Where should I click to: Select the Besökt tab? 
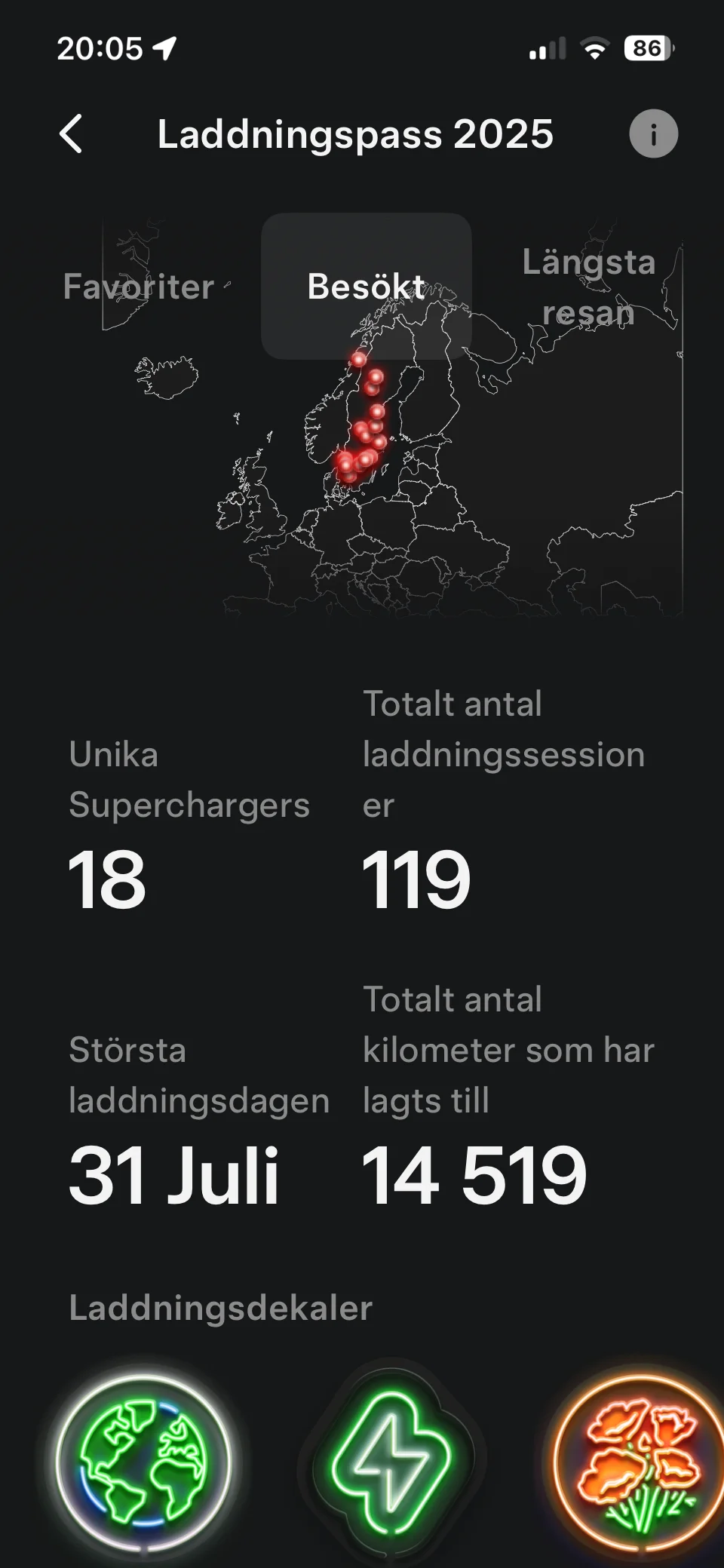click(x=367, y=287)
